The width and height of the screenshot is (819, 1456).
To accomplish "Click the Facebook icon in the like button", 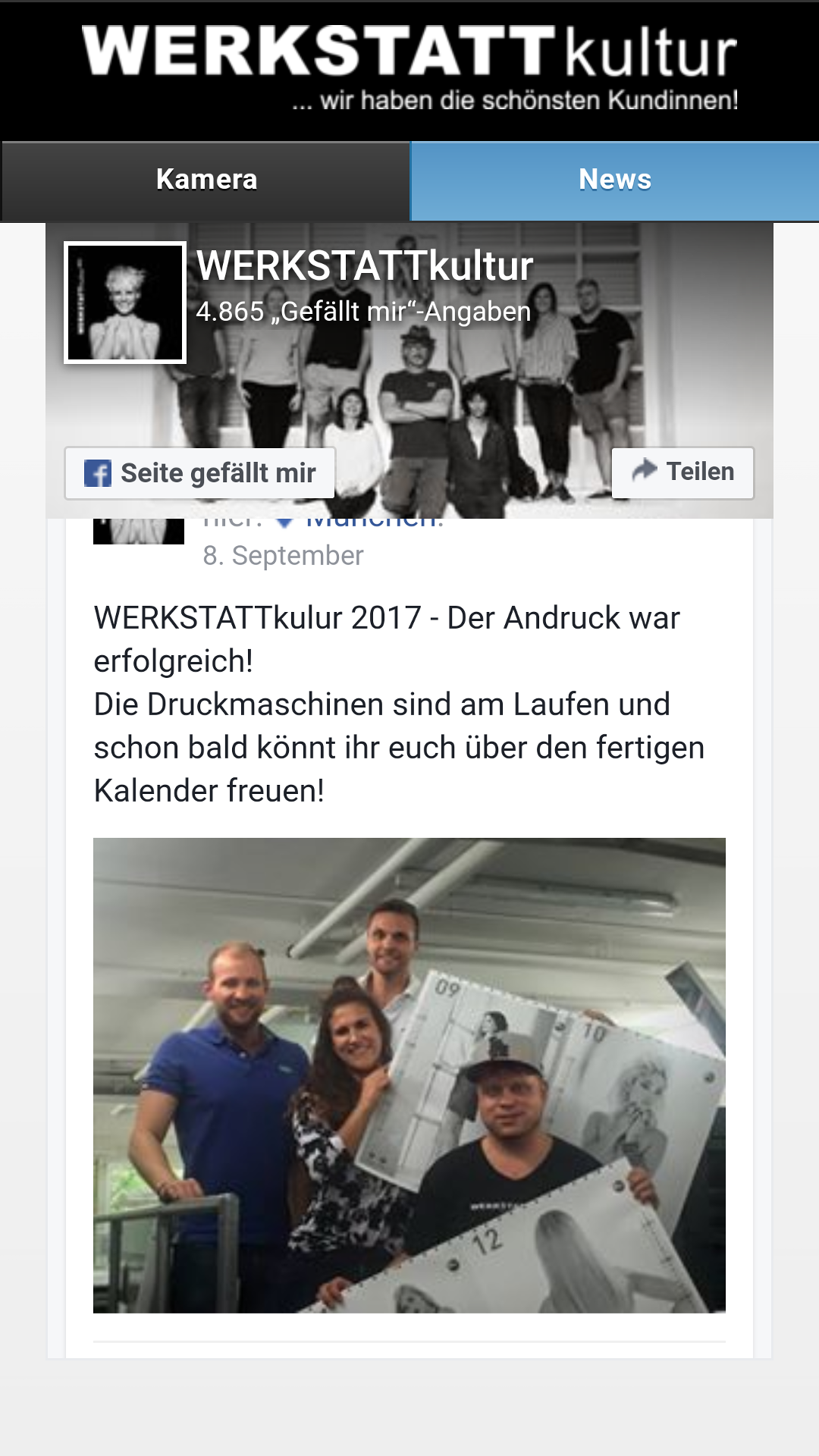I will (98, 473).
